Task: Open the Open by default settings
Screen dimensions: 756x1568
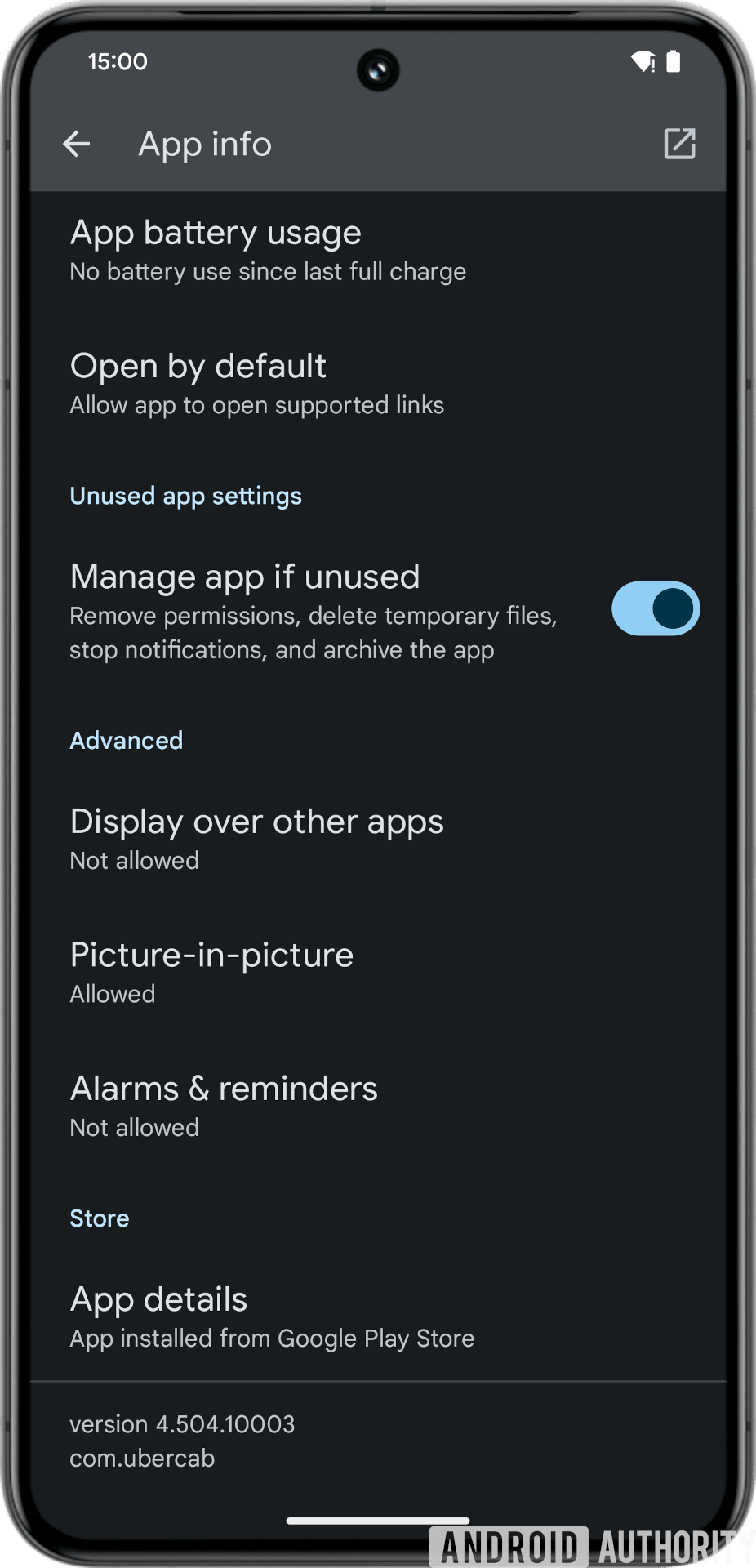Action: pyautogui.click(x=257, y=384)
